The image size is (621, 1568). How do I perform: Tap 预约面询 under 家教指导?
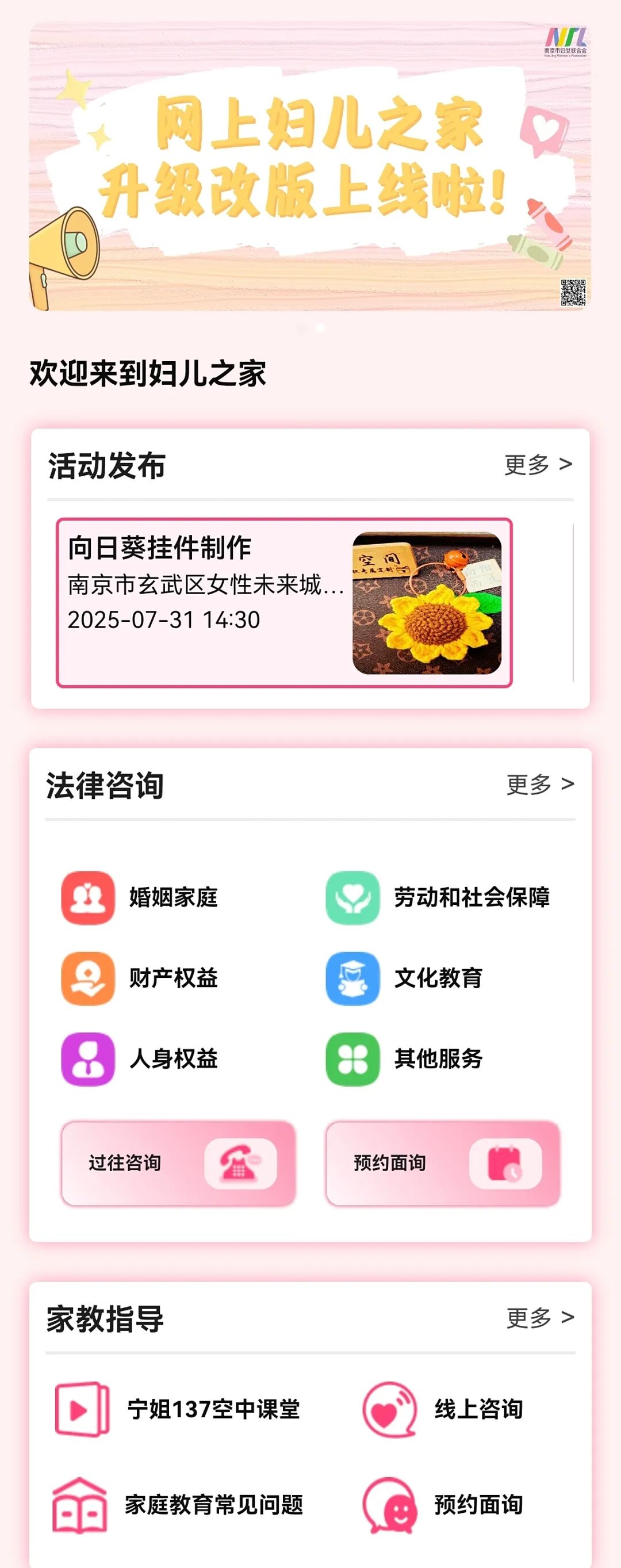click(443, 1505)
